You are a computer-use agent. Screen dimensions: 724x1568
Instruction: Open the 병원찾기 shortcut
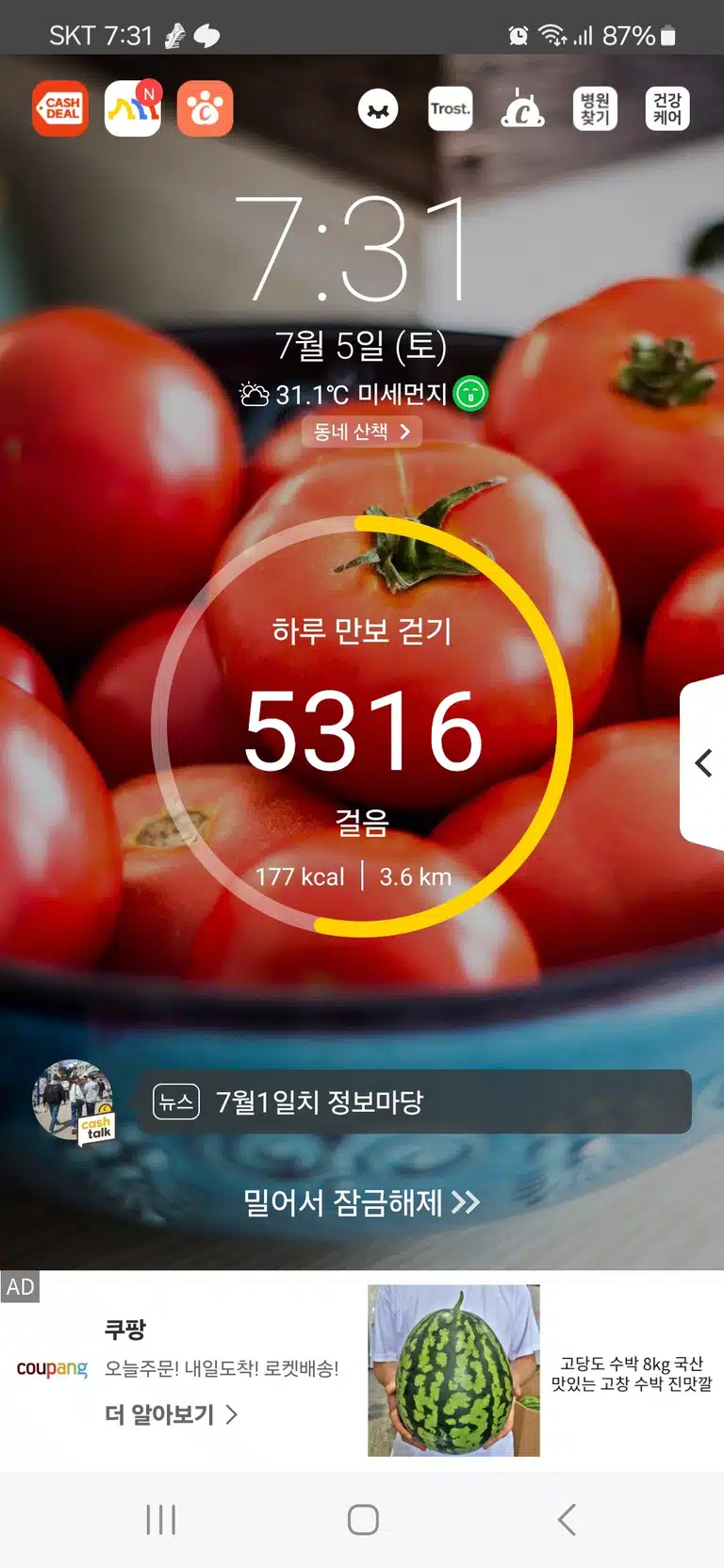pyautogui.click(x=595, y=109)
